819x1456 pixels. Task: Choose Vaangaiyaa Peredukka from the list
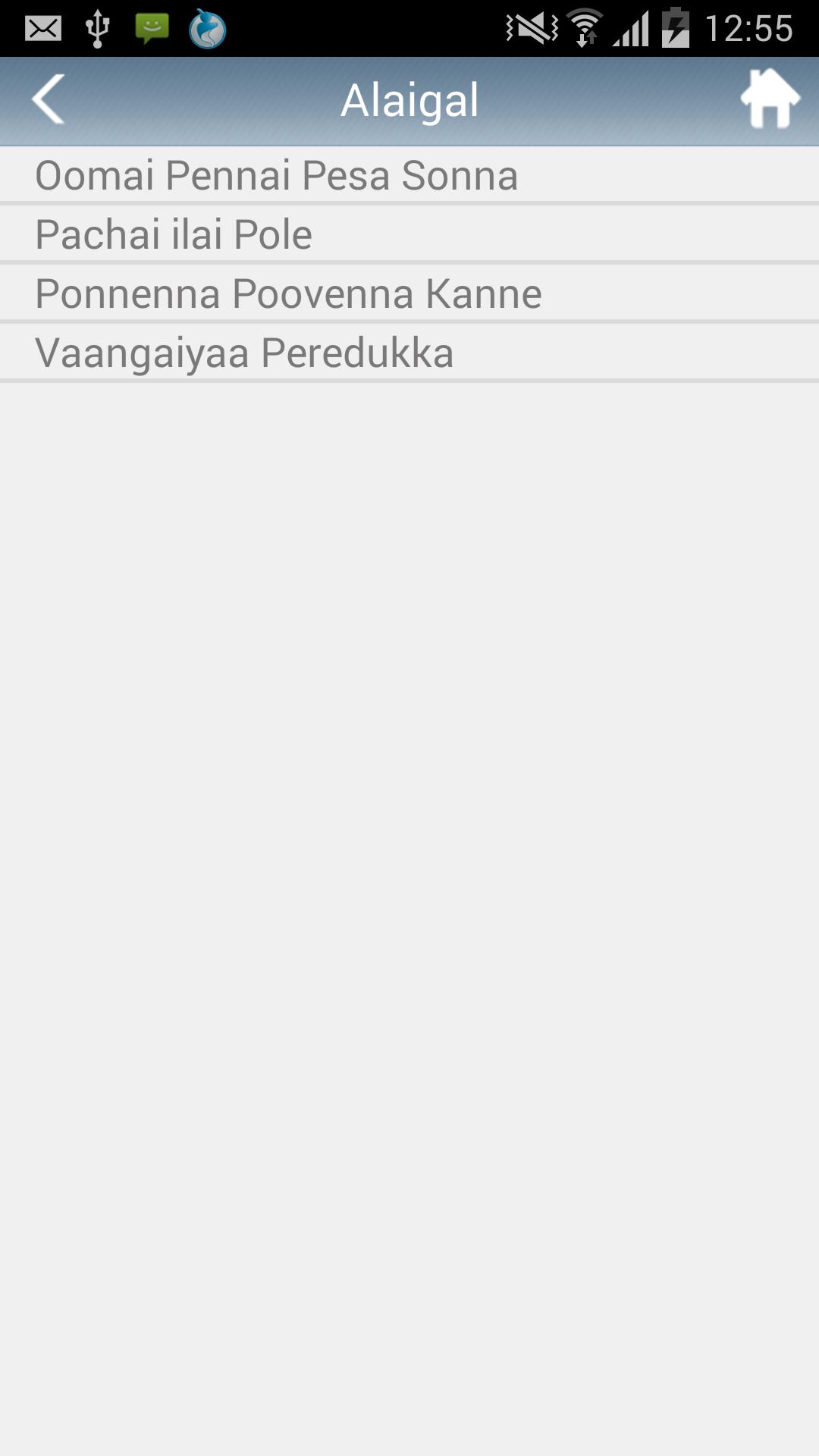(x=244, y=353)
